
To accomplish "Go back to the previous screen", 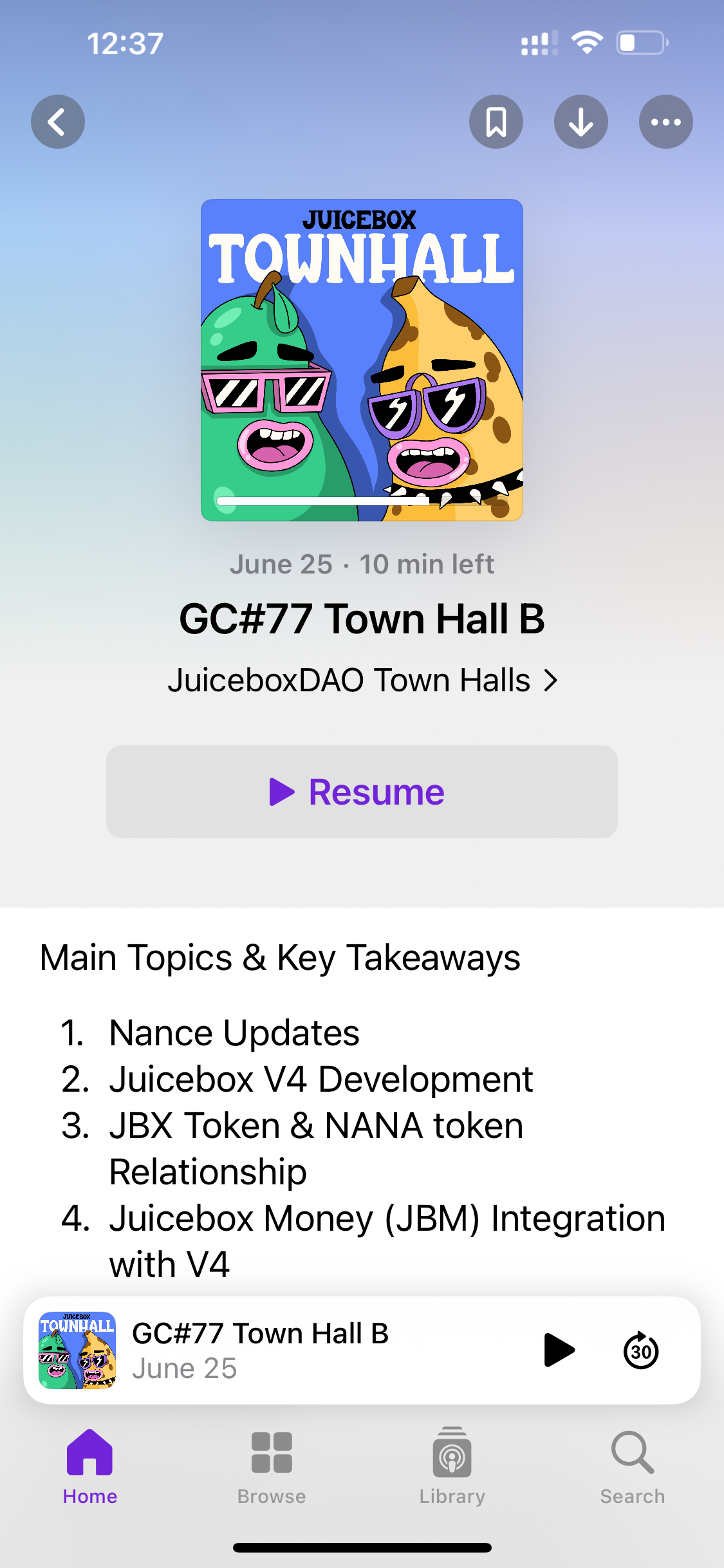I will [58, 122].
